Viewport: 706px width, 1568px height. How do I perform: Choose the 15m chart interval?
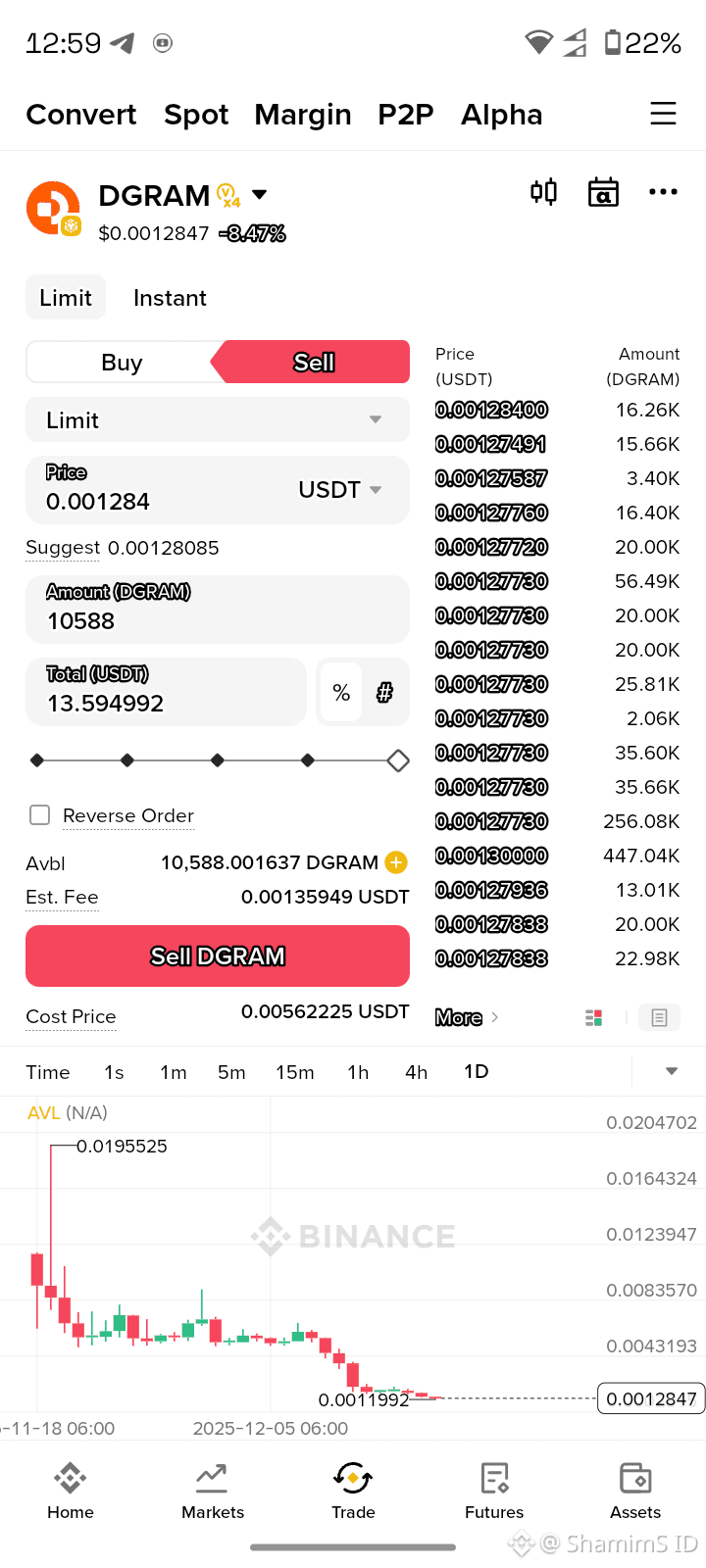[x=294, y=1072]
